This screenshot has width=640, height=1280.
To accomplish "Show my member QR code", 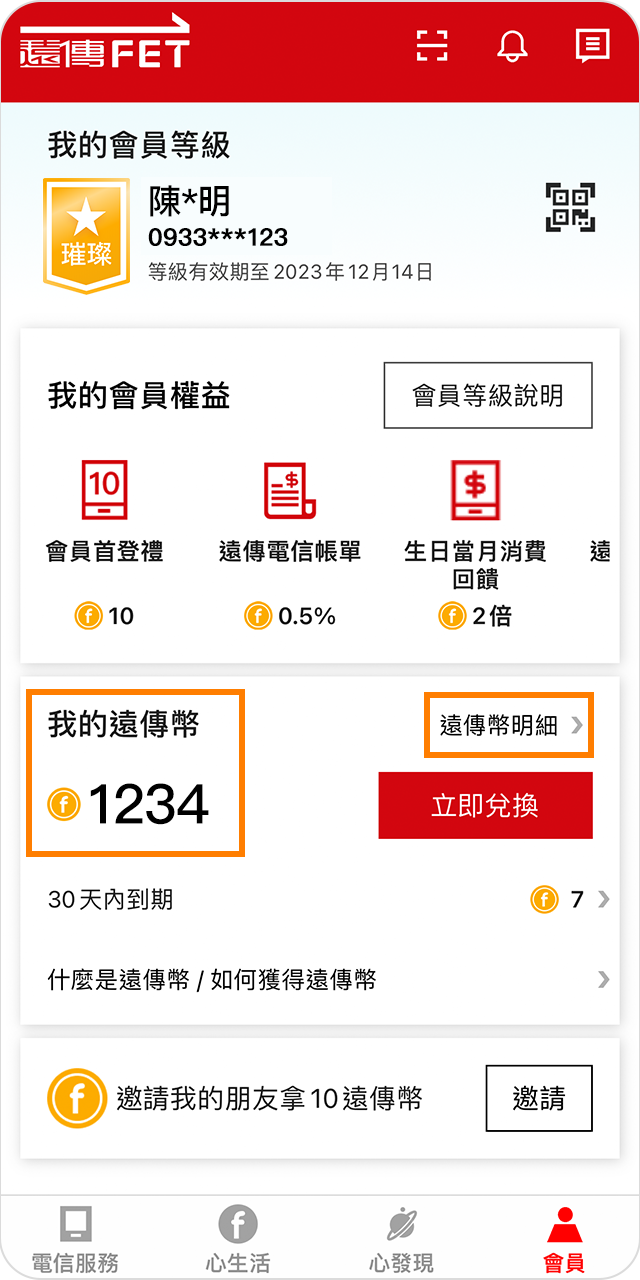I will pyautogui.click(x=570, y=207).
